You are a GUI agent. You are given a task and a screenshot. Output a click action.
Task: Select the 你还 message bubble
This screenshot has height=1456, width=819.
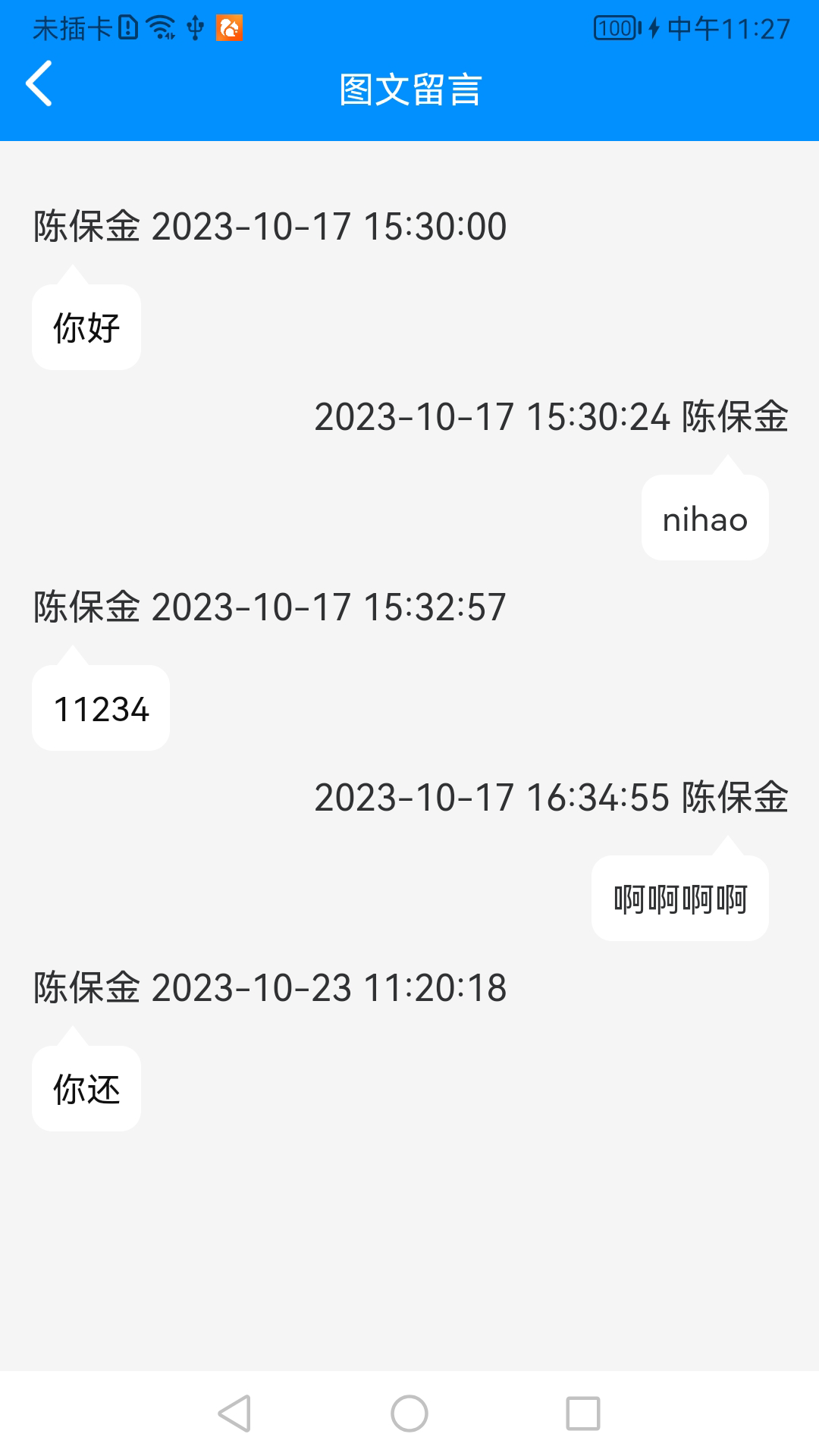pyautogui.click(x=86, y=1087)
